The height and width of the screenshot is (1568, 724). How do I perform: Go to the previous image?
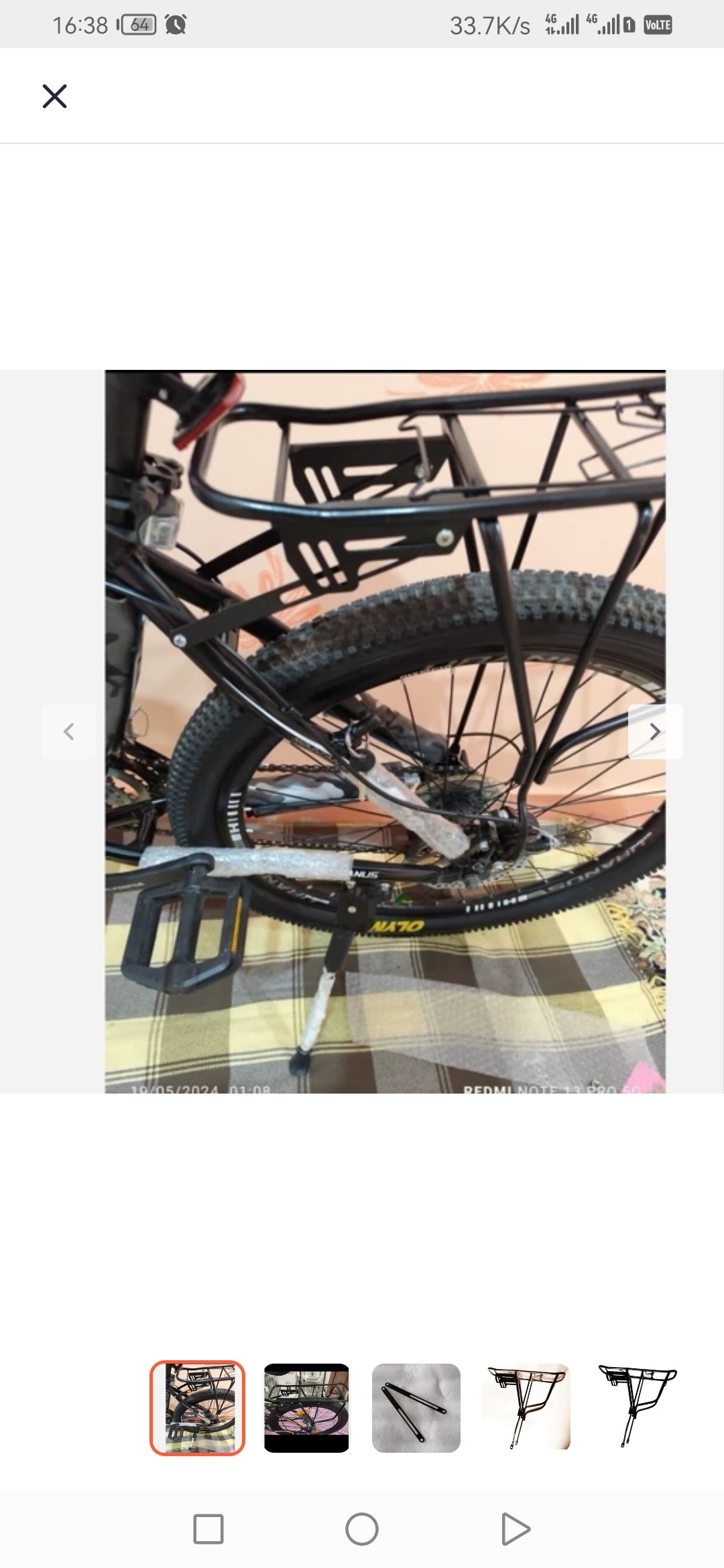click(x=68, y=732)
